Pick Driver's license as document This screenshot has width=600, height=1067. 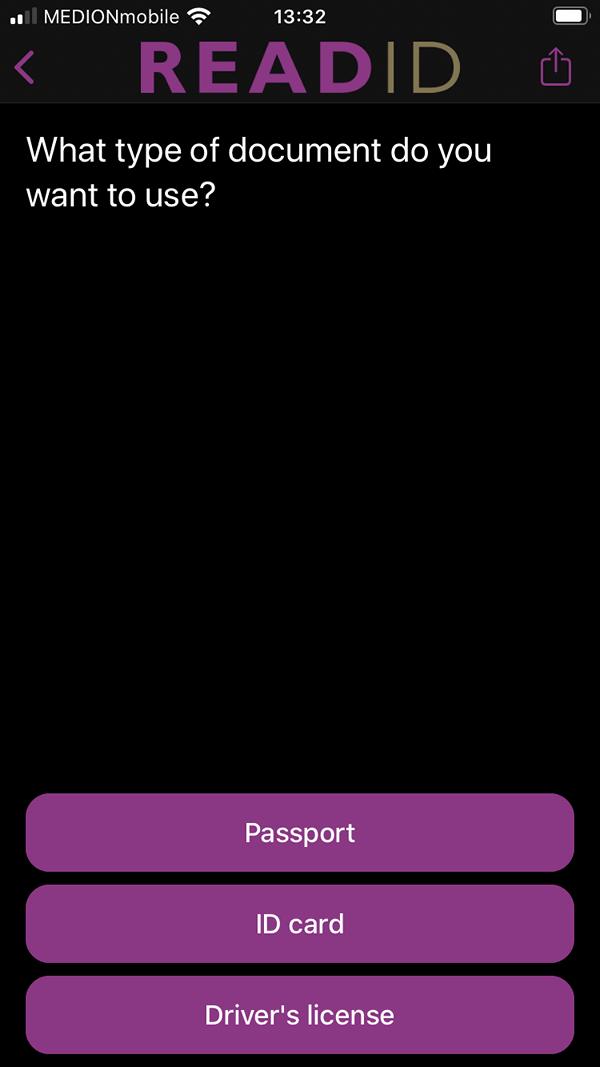pyautogui.click(x=300, y=1015)
